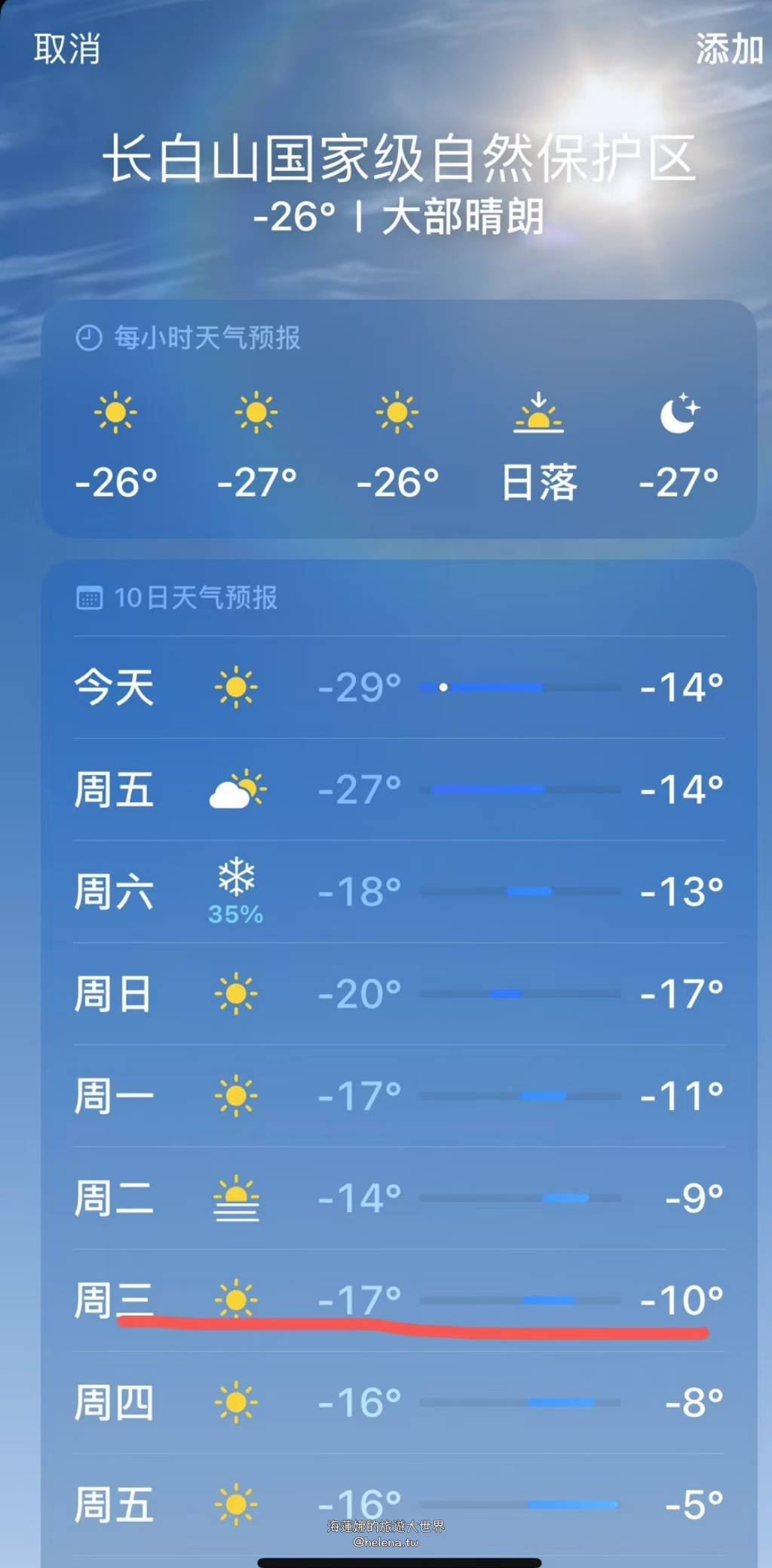
Task: Select the sunny icon on the 周日 row
Action: 236,994
